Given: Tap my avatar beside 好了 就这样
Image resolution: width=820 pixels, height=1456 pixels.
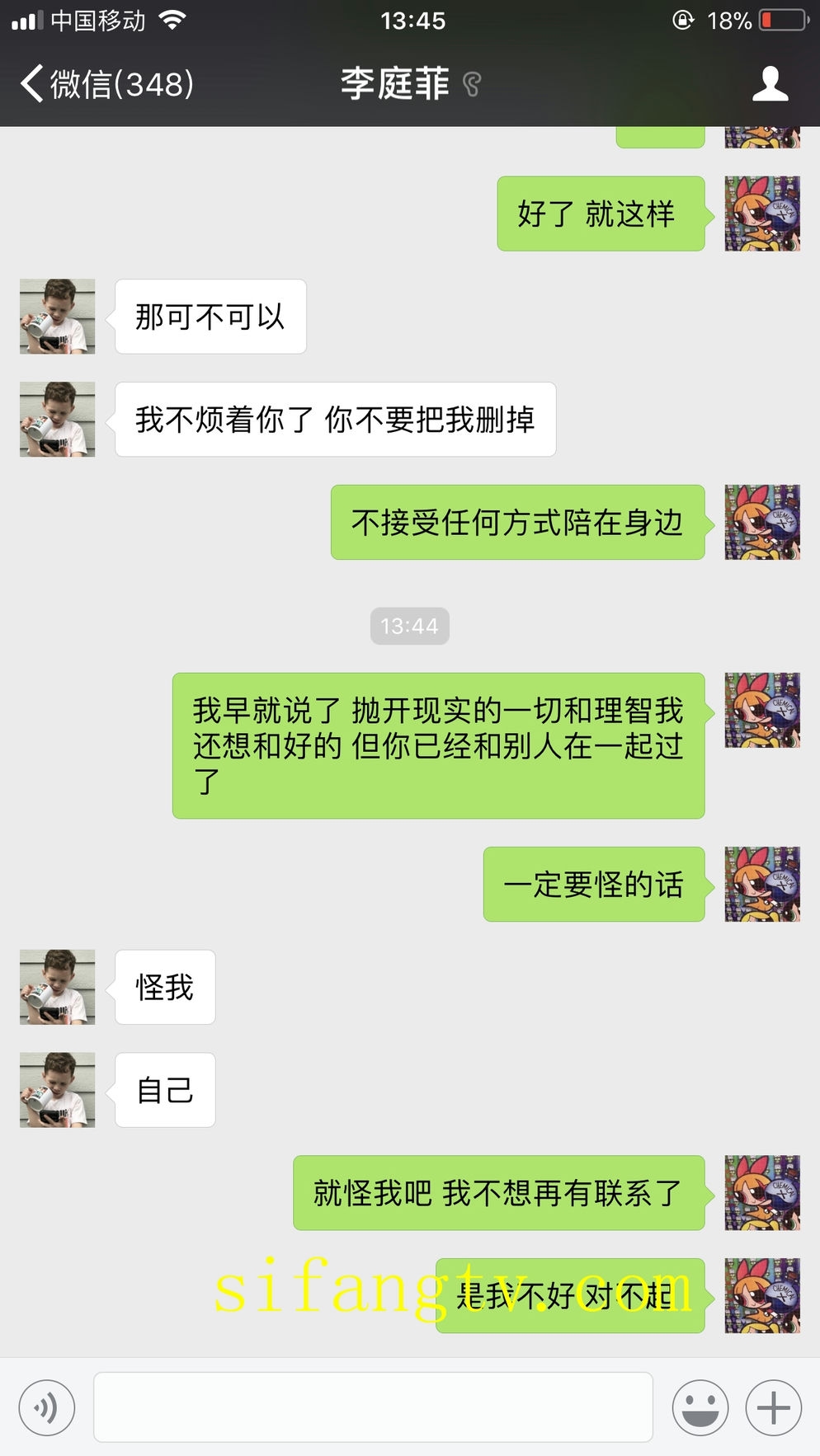Looking at the screenshot, I should (761, 214).
